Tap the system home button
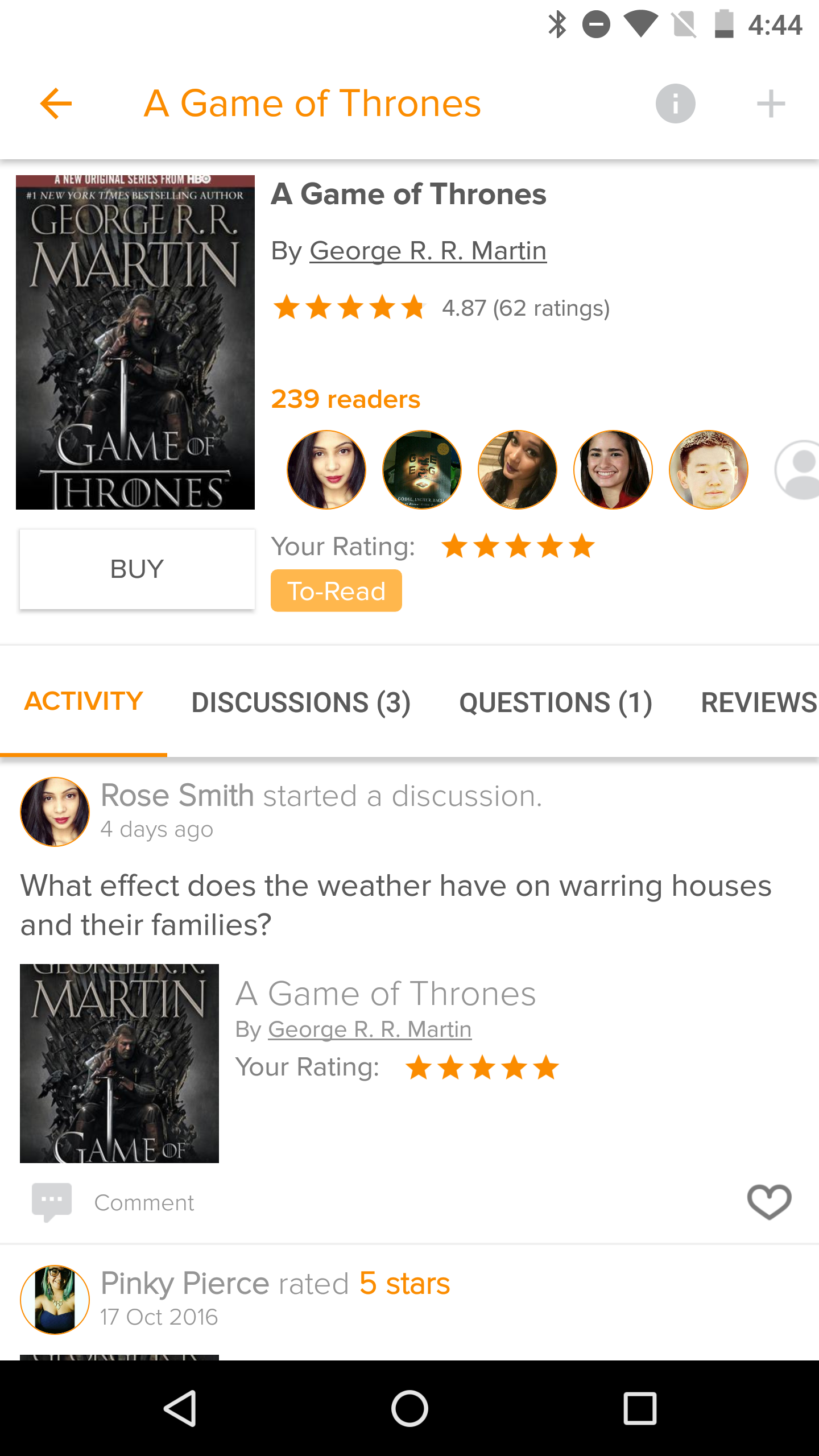Viewport: 819px width, 1456px height. tap(409, 1408)
